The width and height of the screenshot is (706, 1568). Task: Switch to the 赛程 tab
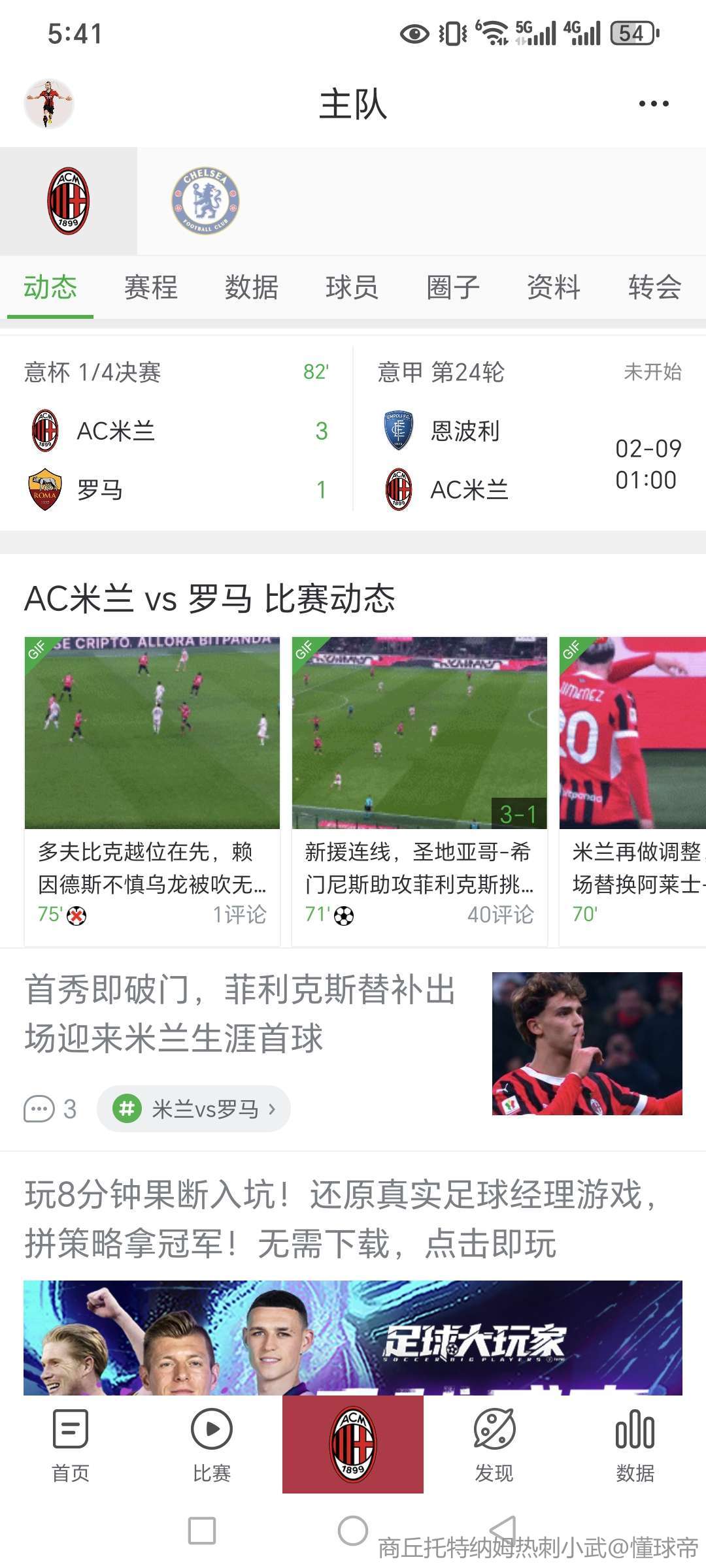151,287
